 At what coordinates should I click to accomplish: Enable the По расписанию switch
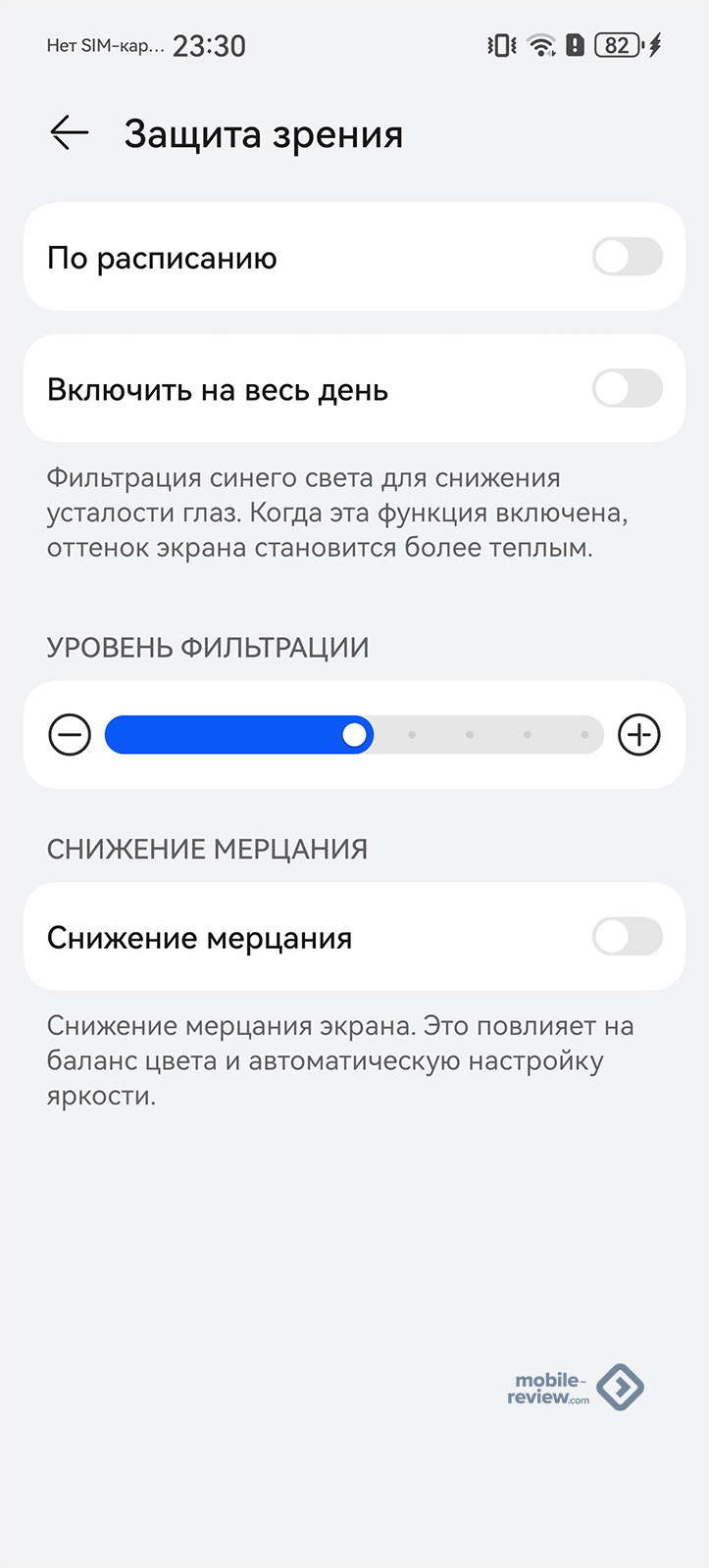627,258
